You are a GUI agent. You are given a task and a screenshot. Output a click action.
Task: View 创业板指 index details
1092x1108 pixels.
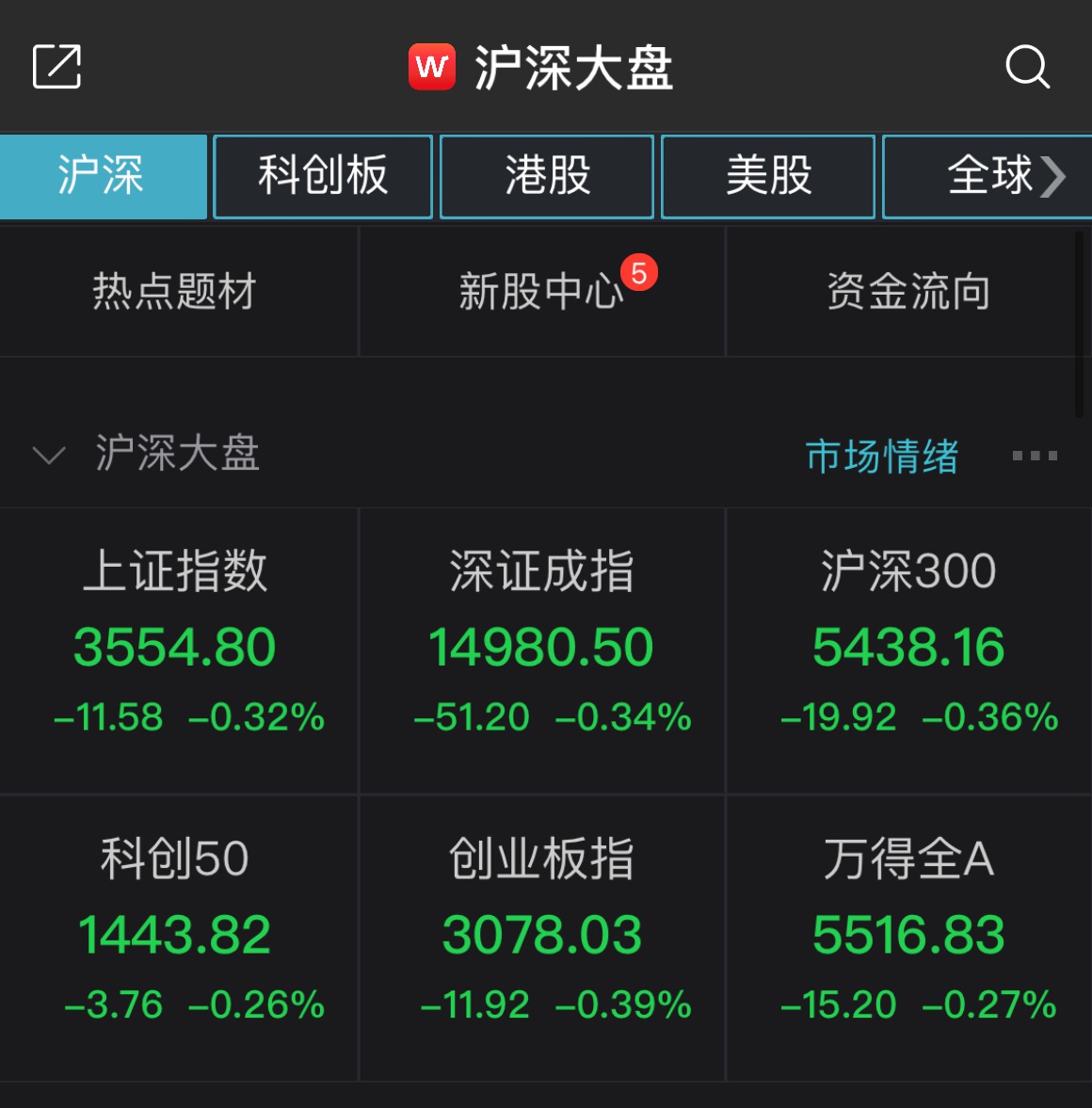pos(542,938)
